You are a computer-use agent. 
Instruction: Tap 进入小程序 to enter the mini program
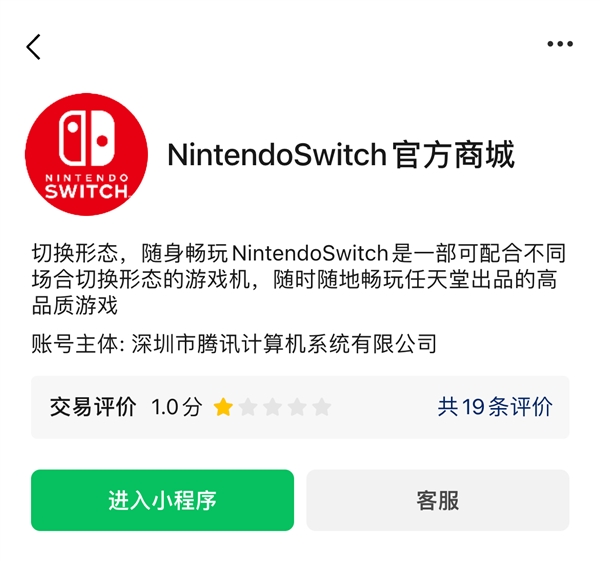162,500
